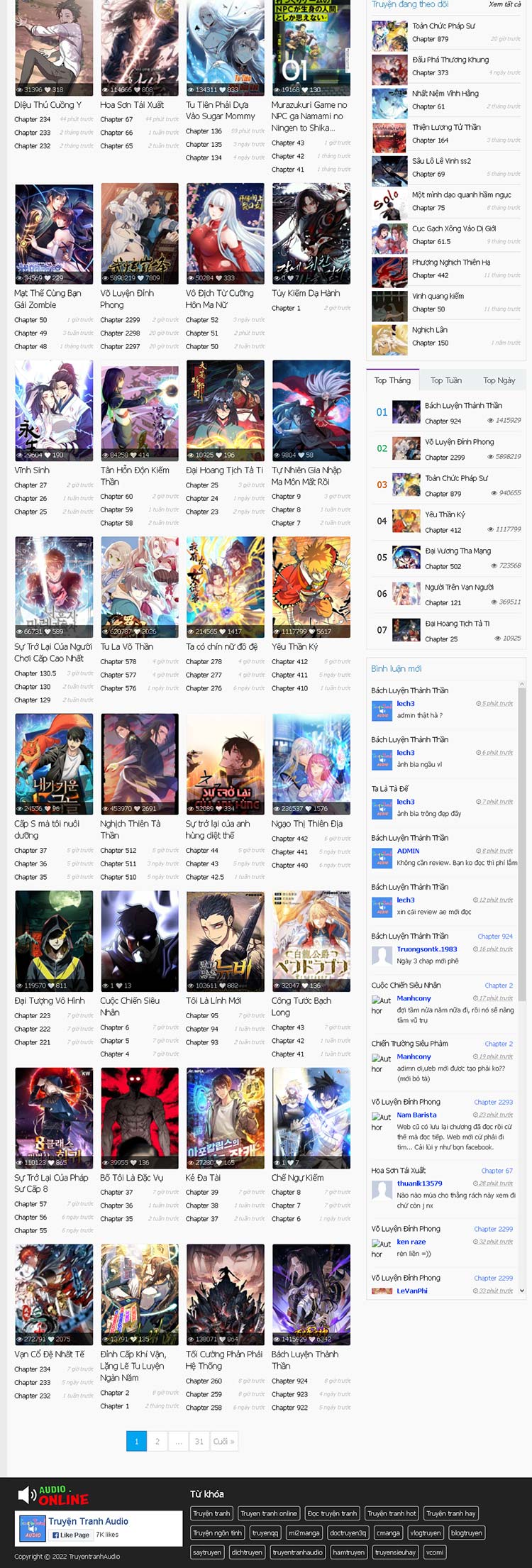Jump to page 31
The width and height of the screenshot is (532, 1568).
[199, 1441]
